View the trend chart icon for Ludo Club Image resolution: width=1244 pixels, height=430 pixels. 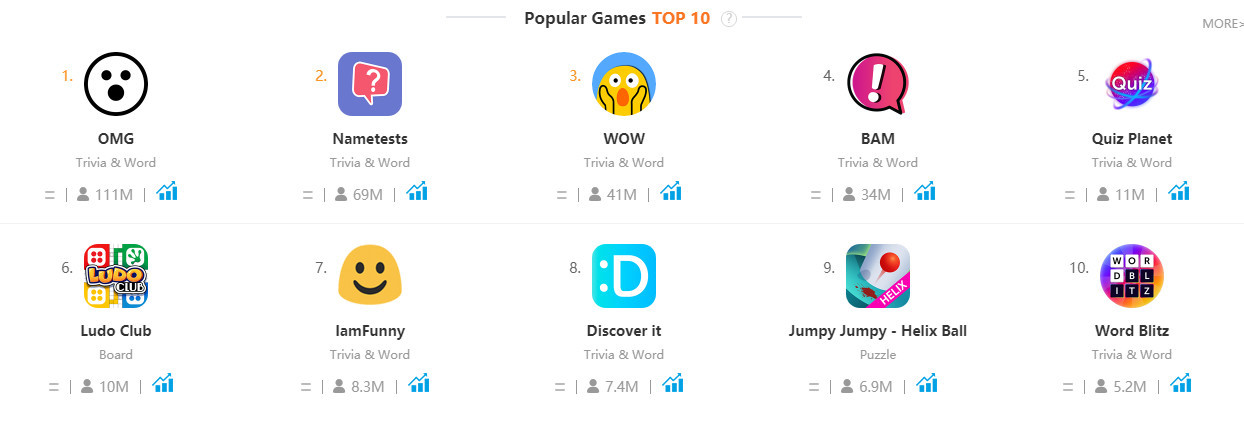click(163, 383)
